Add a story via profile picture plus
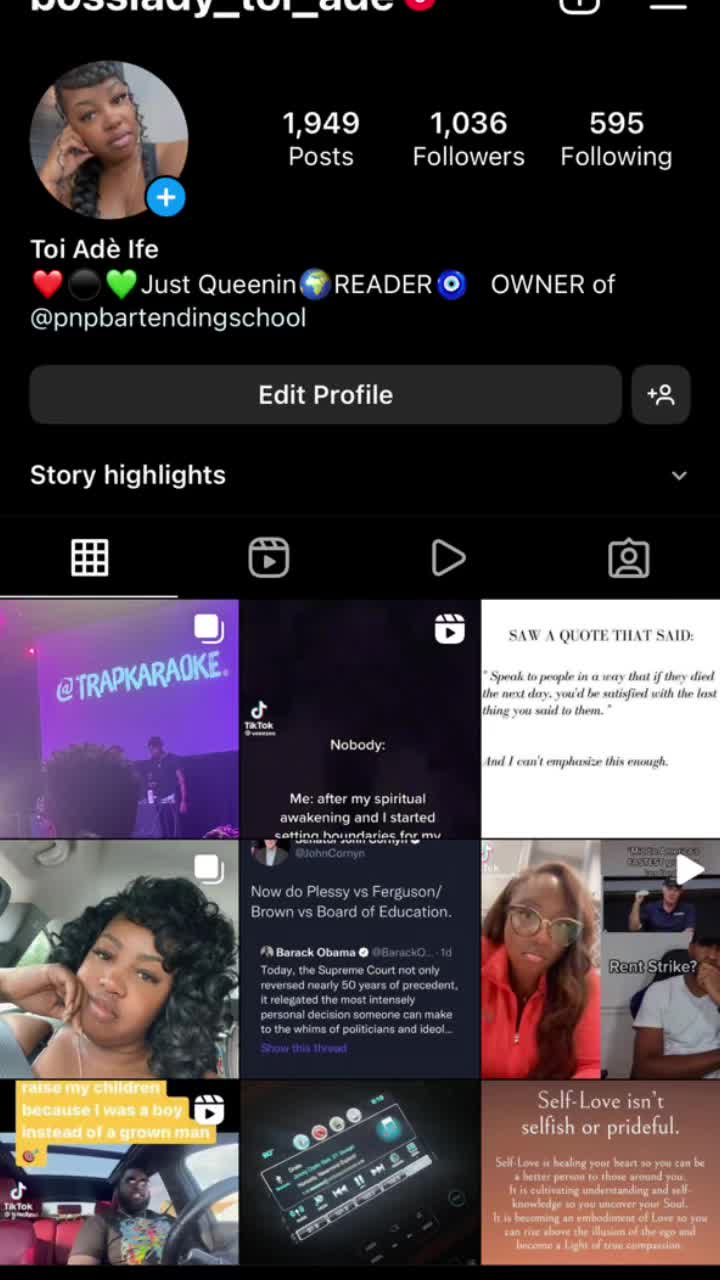 166,198
